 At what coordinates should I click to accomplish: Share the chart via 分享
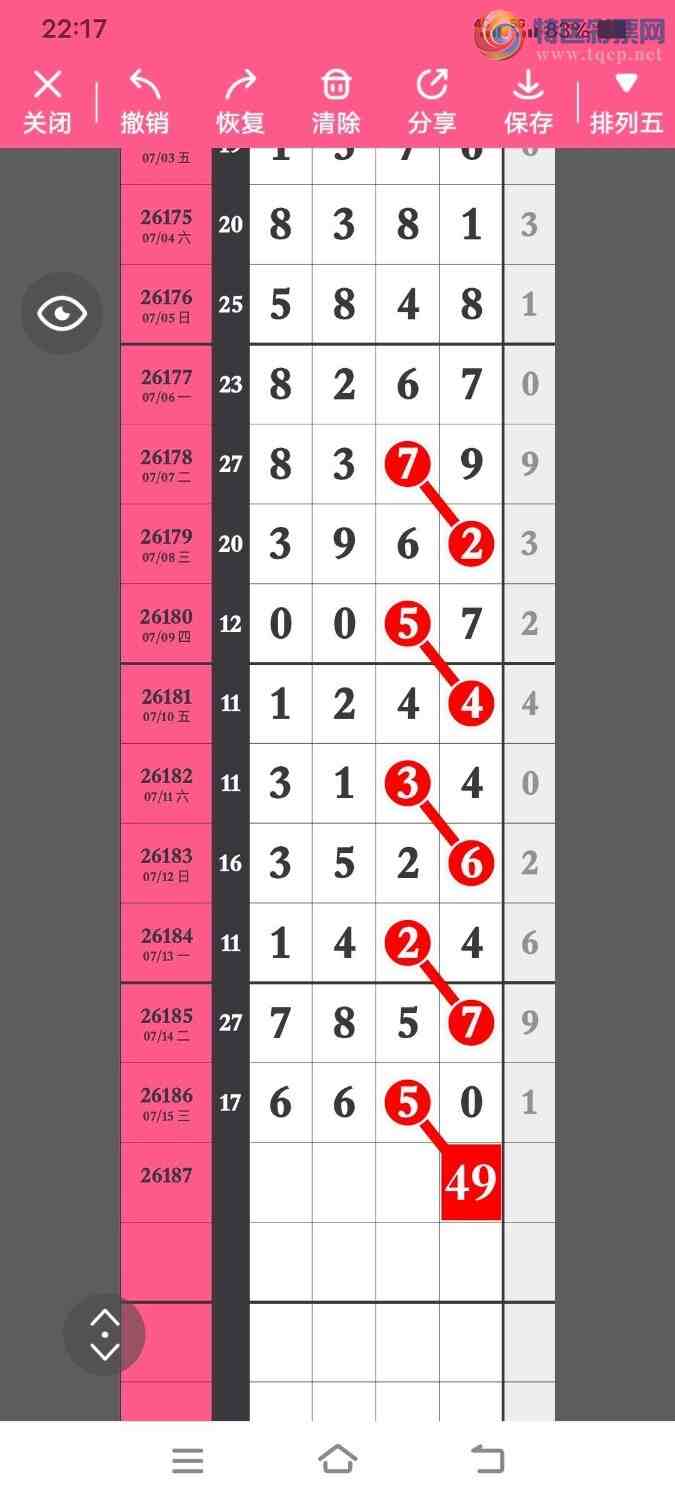(x=432, y=102)
